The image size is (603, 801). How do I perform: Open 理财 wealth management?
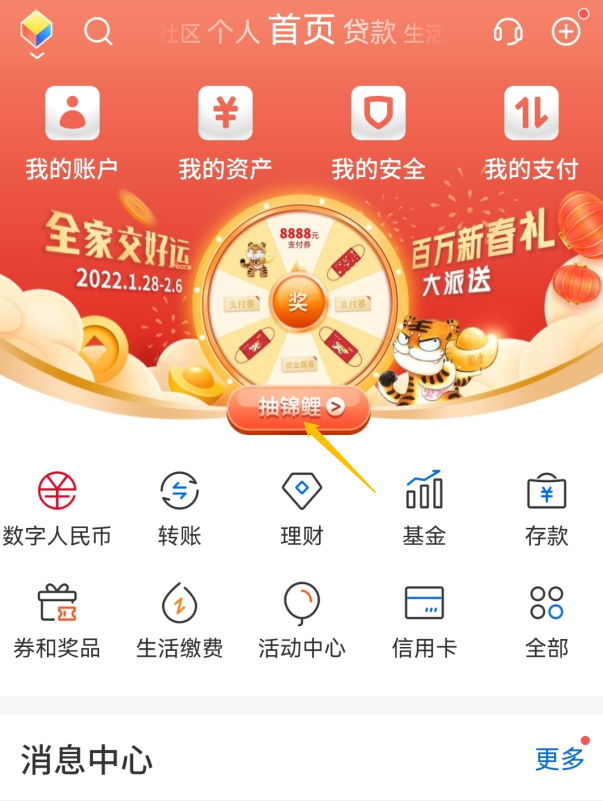tap(302, 508)
